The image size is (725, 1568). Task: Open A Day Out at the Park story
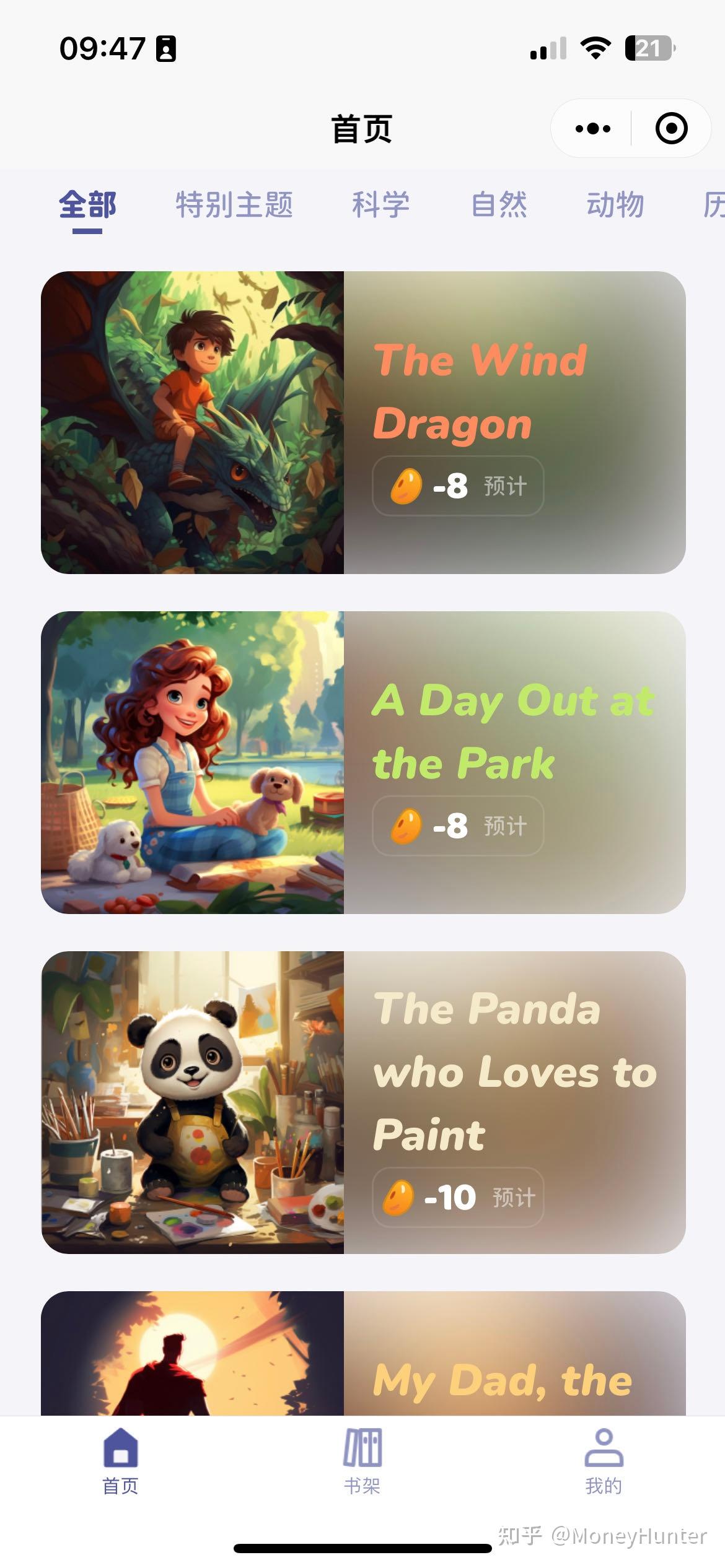click(363, 762)
